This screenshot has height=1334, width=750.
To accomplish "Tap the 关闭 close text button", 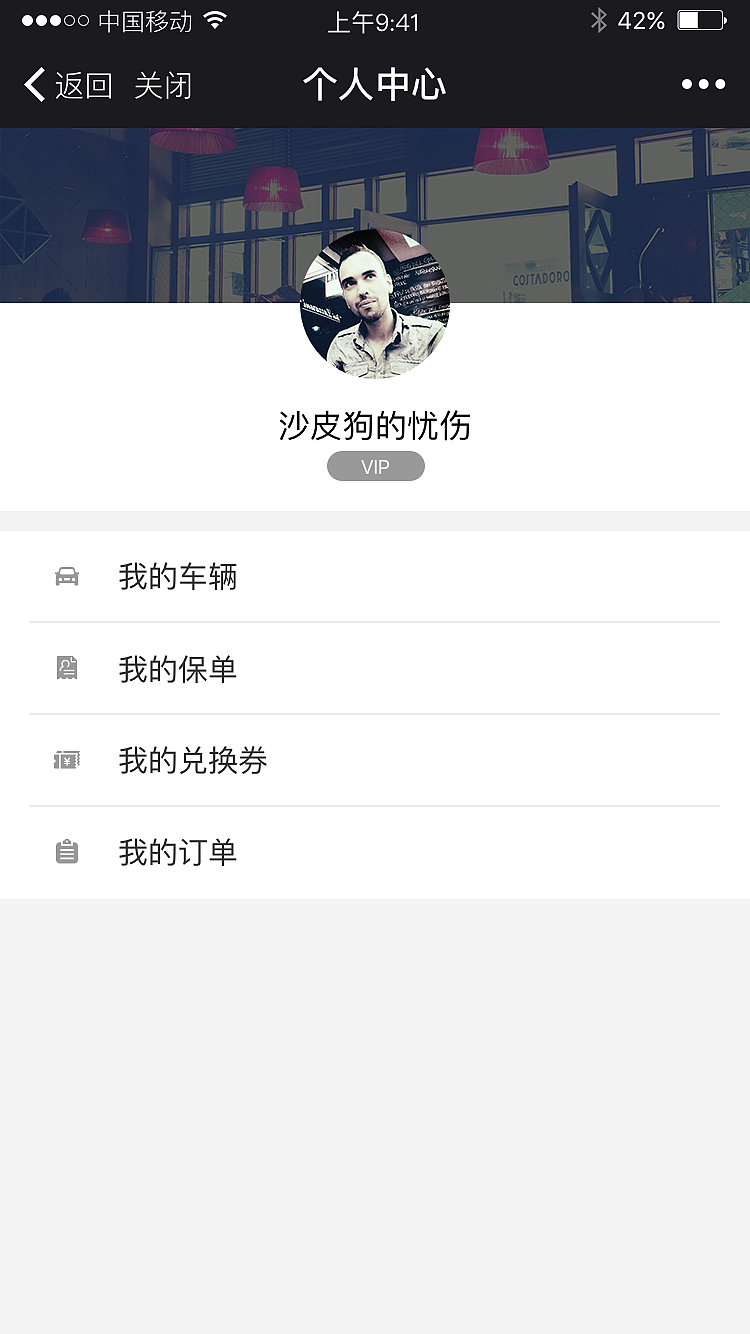I will click(163, 86).
